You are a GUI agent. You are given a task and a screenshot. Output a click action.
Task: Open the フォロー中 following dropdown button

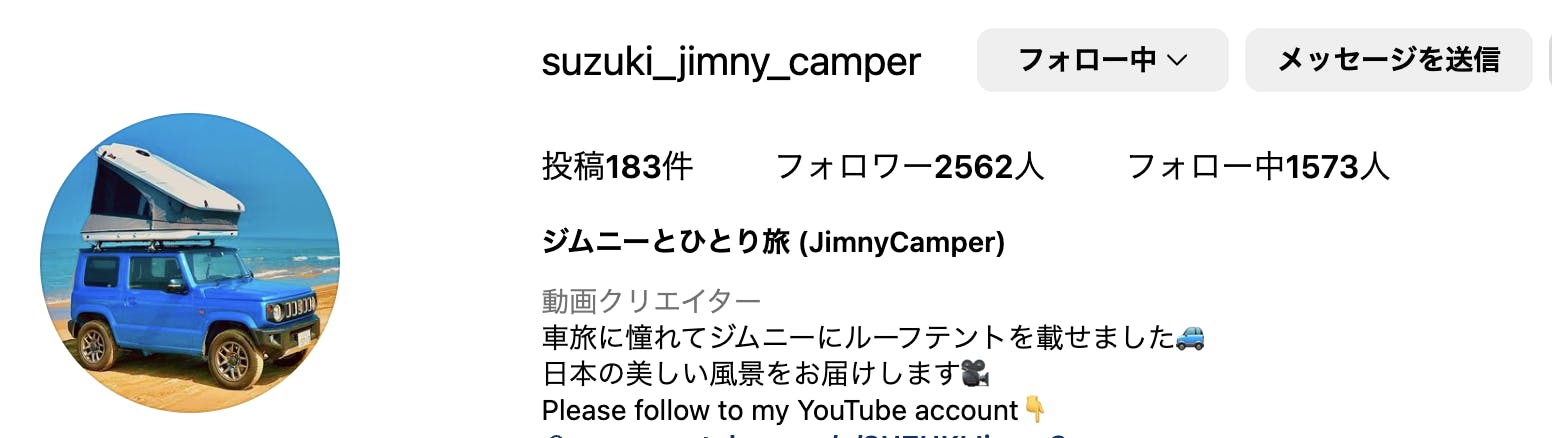[1101, 60]
